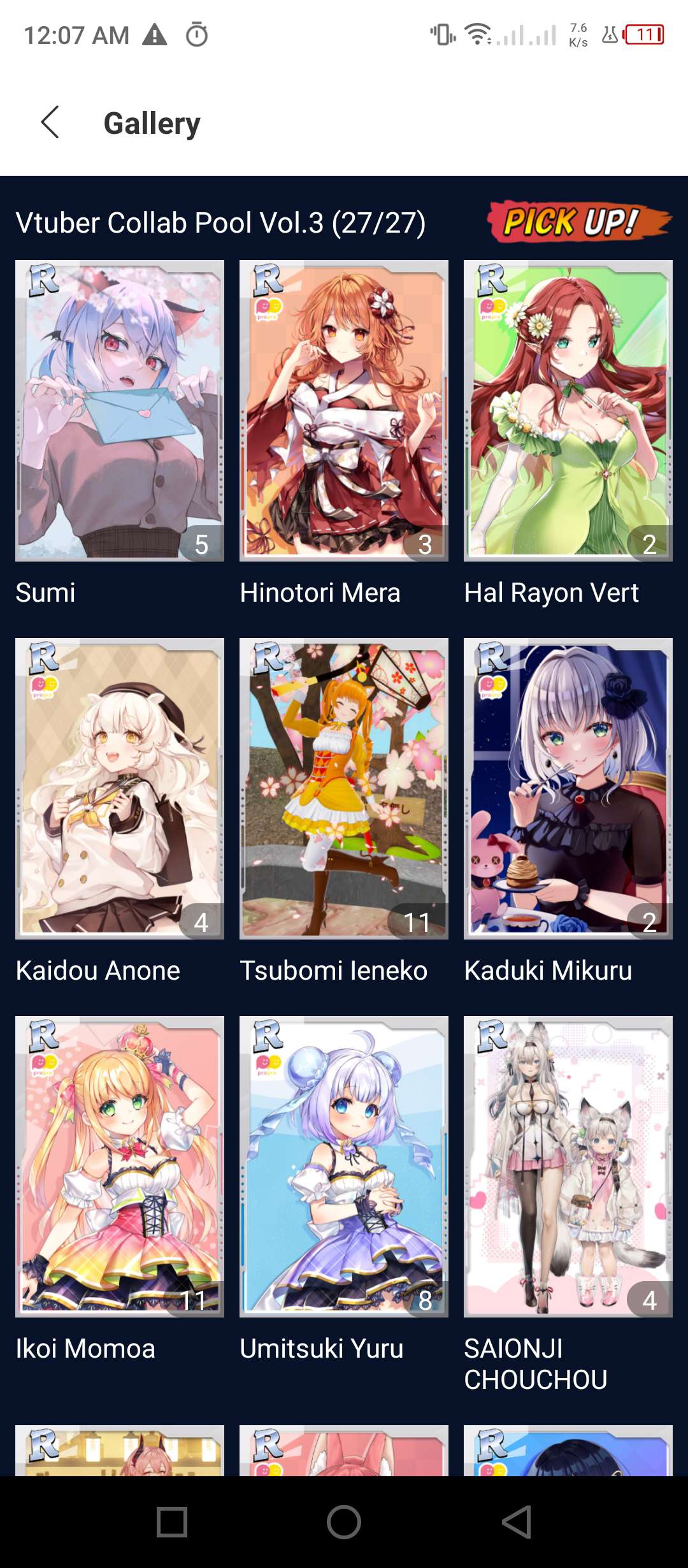The width and height of the screenshot is (688, 1568).
Task: Go back from the Gallery screen
Action: 50,122
